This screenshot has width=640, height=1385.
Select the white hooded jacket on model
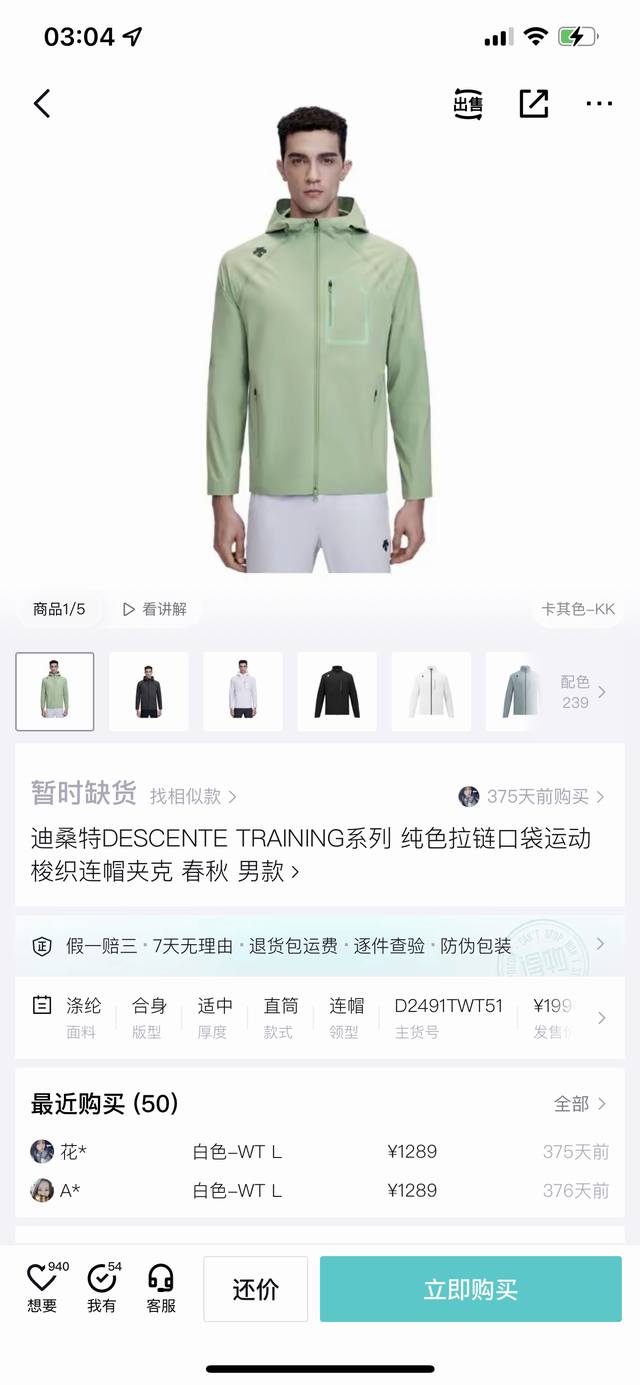[x=242, y=691]
